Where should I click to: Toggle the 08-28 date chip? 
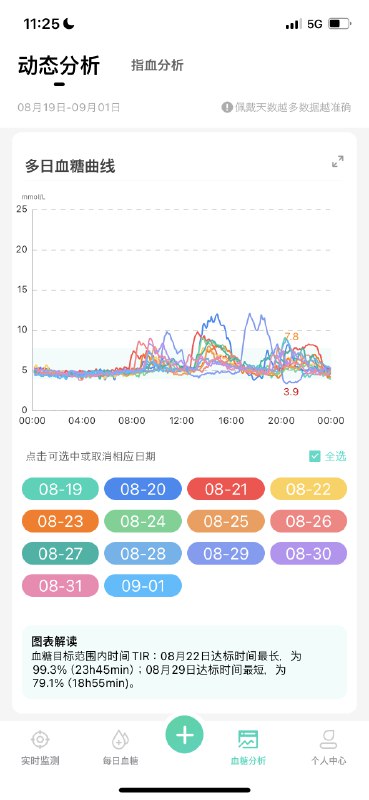click(x=143, y=554)
